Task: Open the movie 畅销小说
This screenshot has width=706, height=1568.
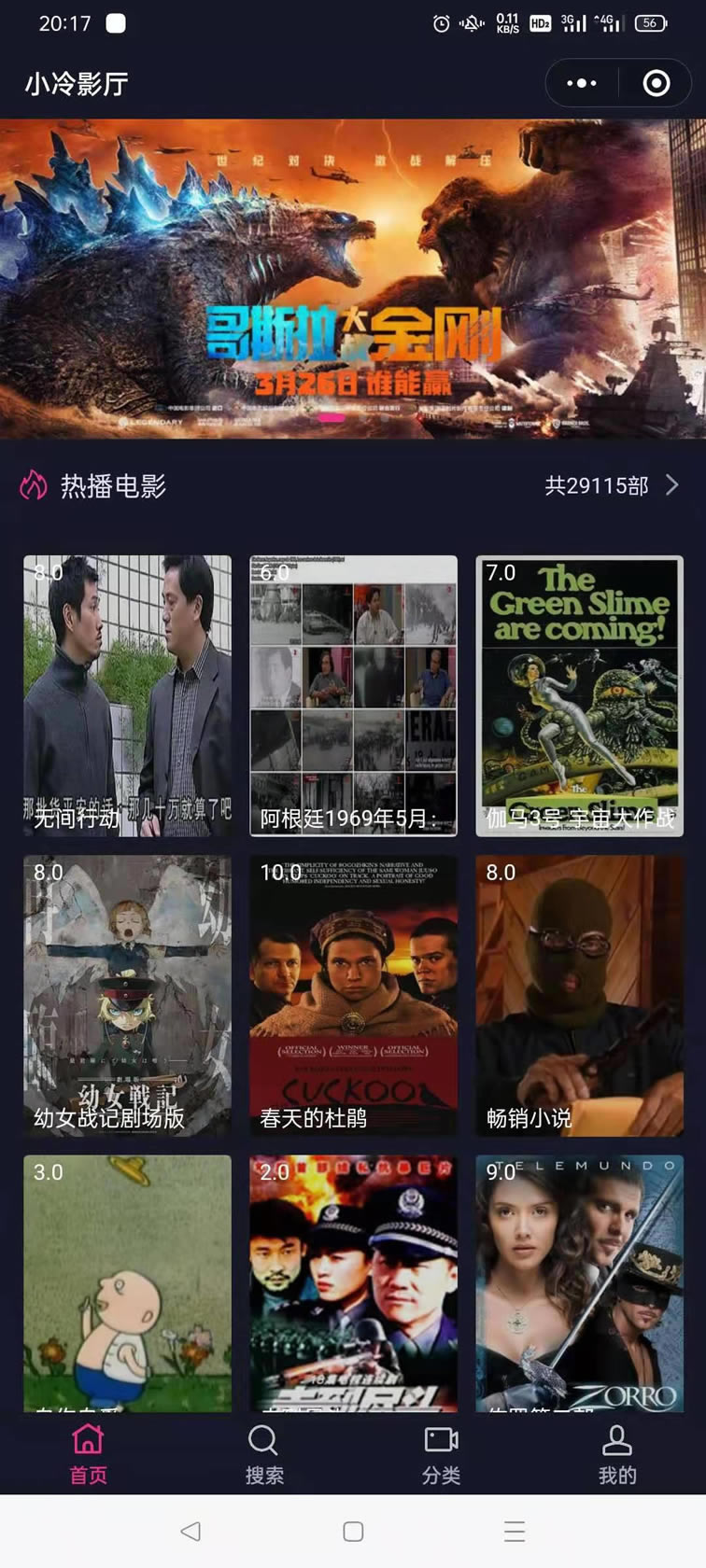Action: [x=579, y=995]
